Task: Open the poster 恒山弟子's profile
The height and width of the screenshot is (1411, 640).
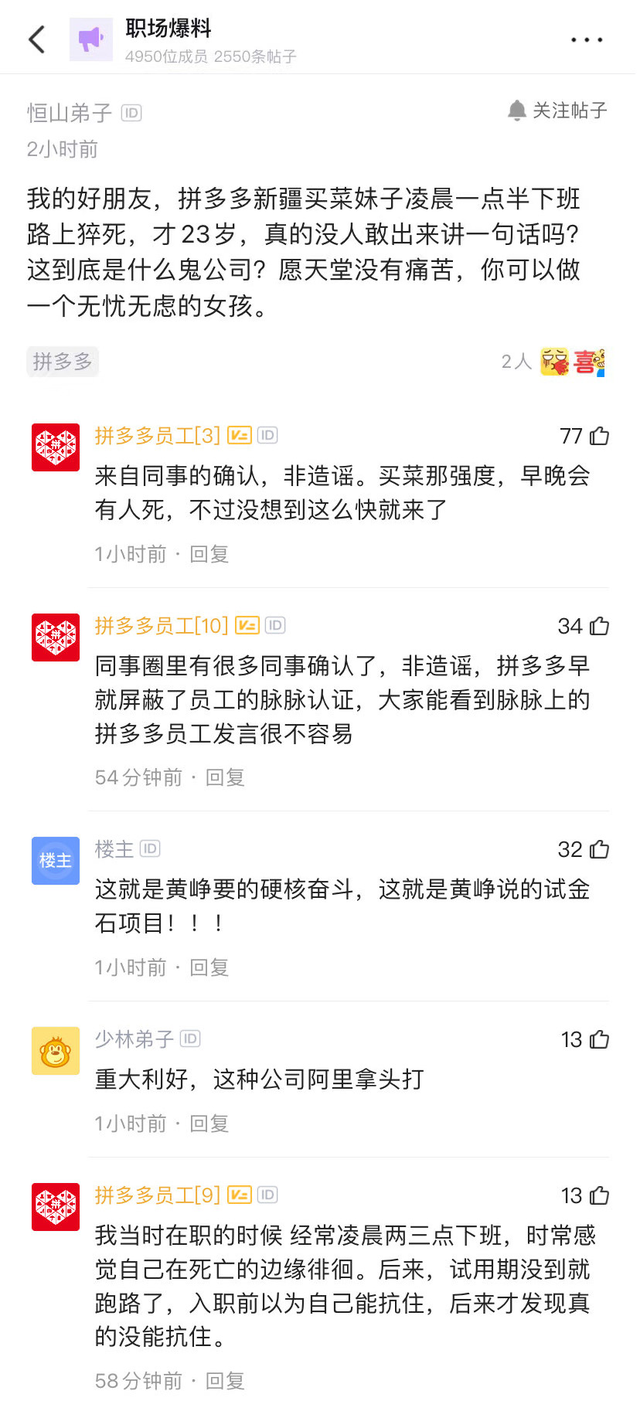Action: [70, 113]
